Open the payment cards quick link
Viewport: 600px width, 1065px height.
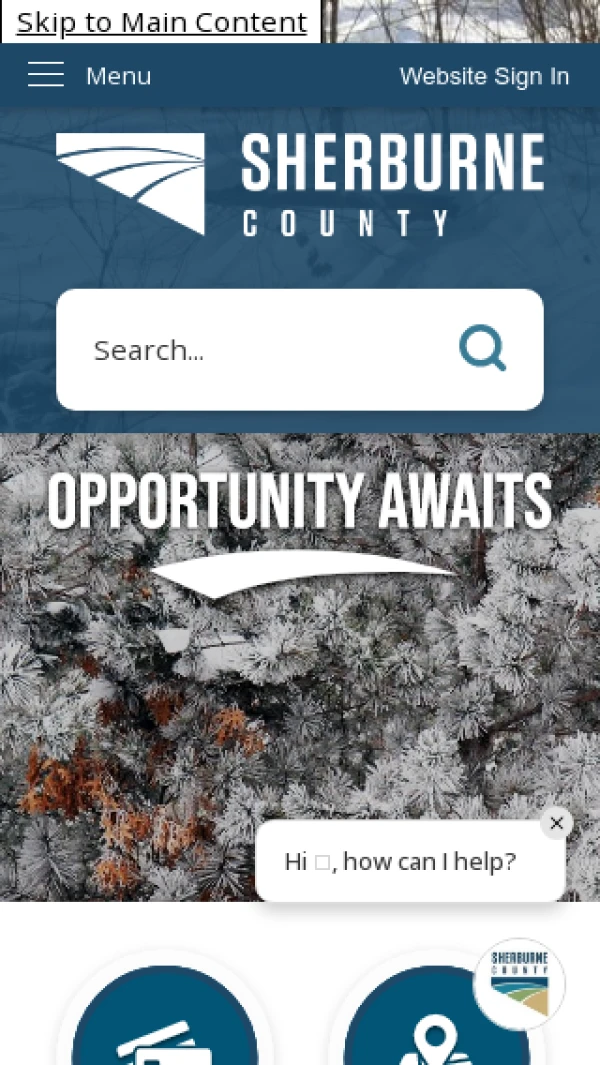[x=165, y=1025]
